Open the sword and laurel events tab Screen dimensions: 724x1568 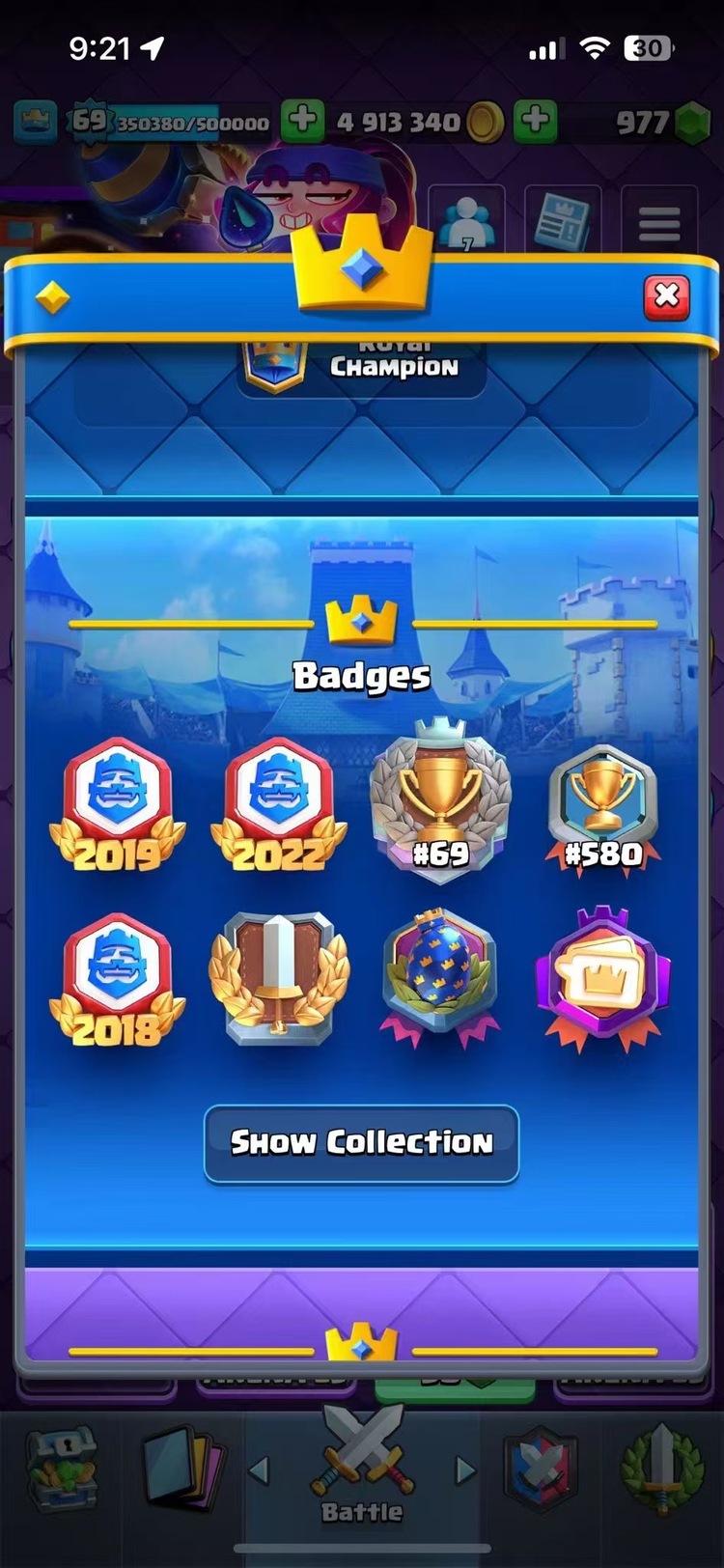pos(662,1470)
